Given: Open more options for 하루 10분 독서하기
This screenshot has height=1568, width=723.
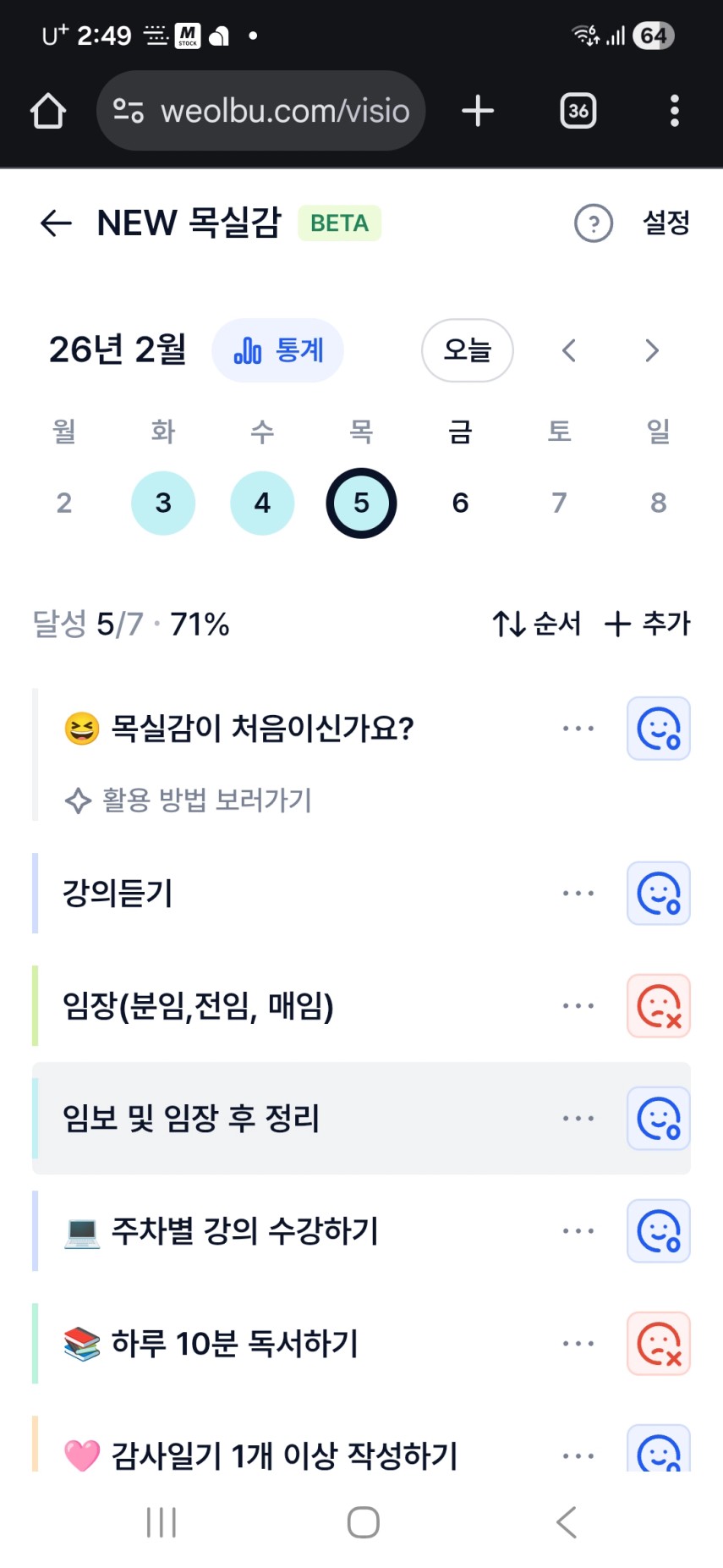Looking at the screenshot, I should click(578, 1344).
